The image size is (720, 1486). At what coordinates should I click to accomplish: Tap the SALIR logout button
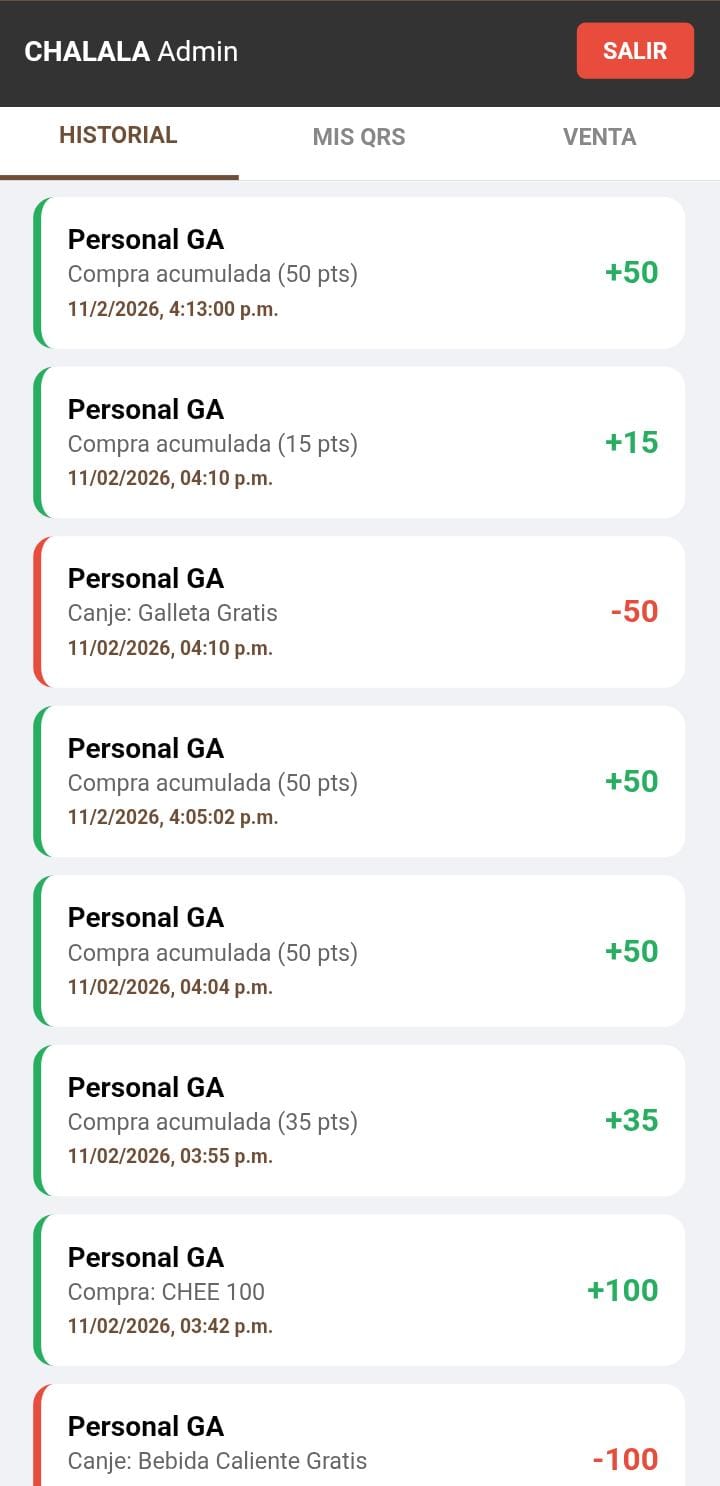[635, 51]
